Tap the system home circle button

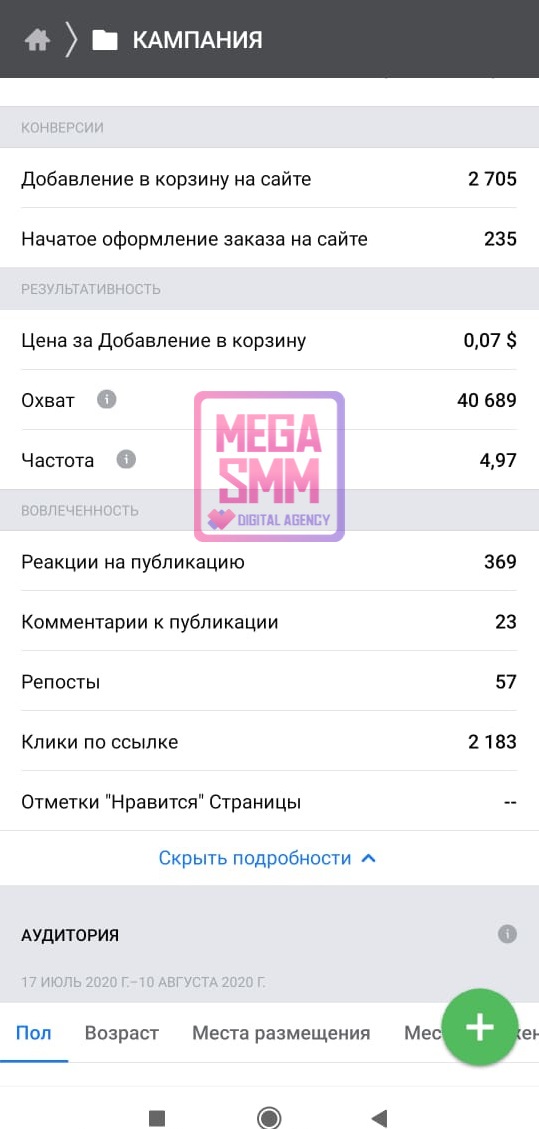point(269,1118)
